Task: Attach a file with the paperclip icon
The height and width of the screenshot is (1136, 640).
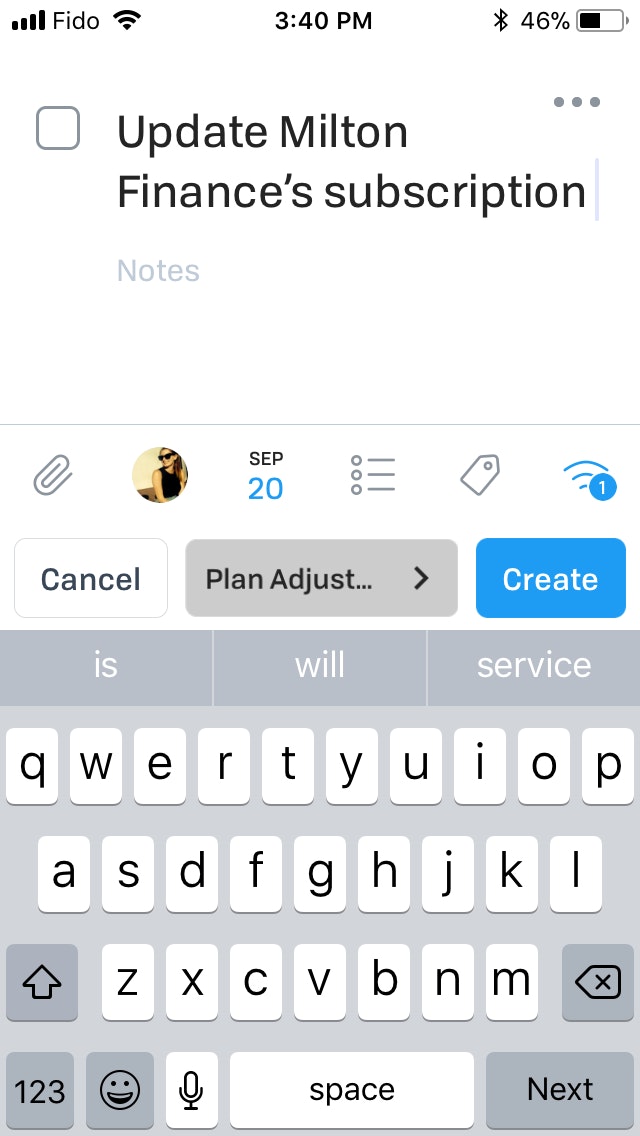Action: coord(54,475)
